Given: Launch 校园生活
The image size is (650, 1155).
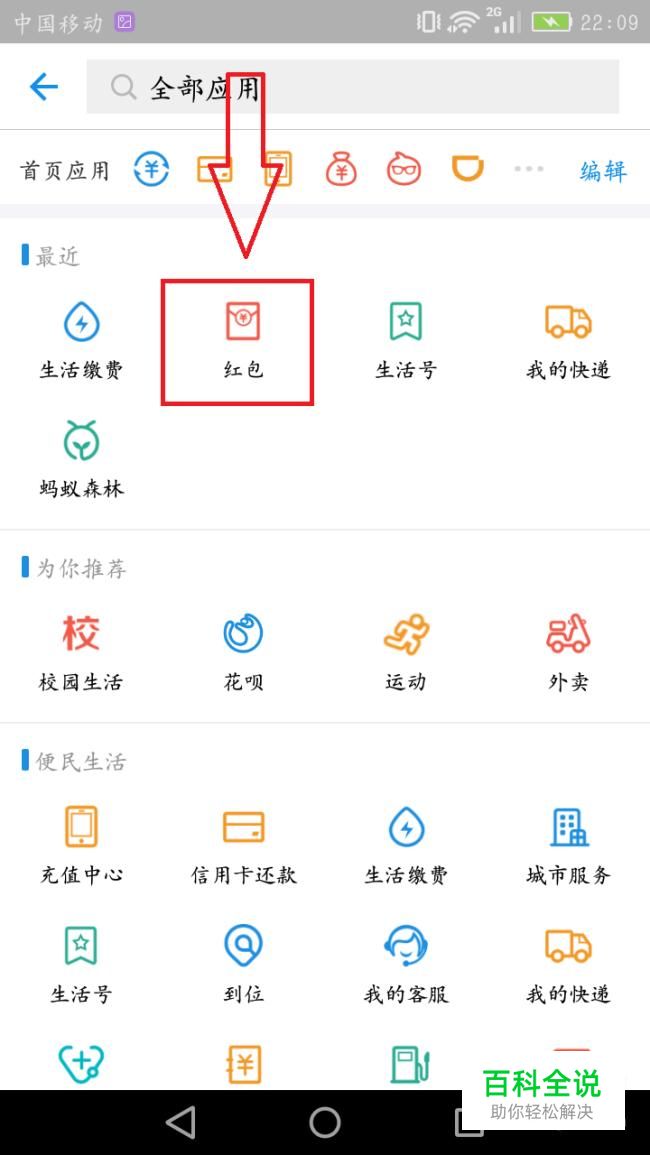Looking at the screenshot, I should pyautogui.click(x=81, y=653).
